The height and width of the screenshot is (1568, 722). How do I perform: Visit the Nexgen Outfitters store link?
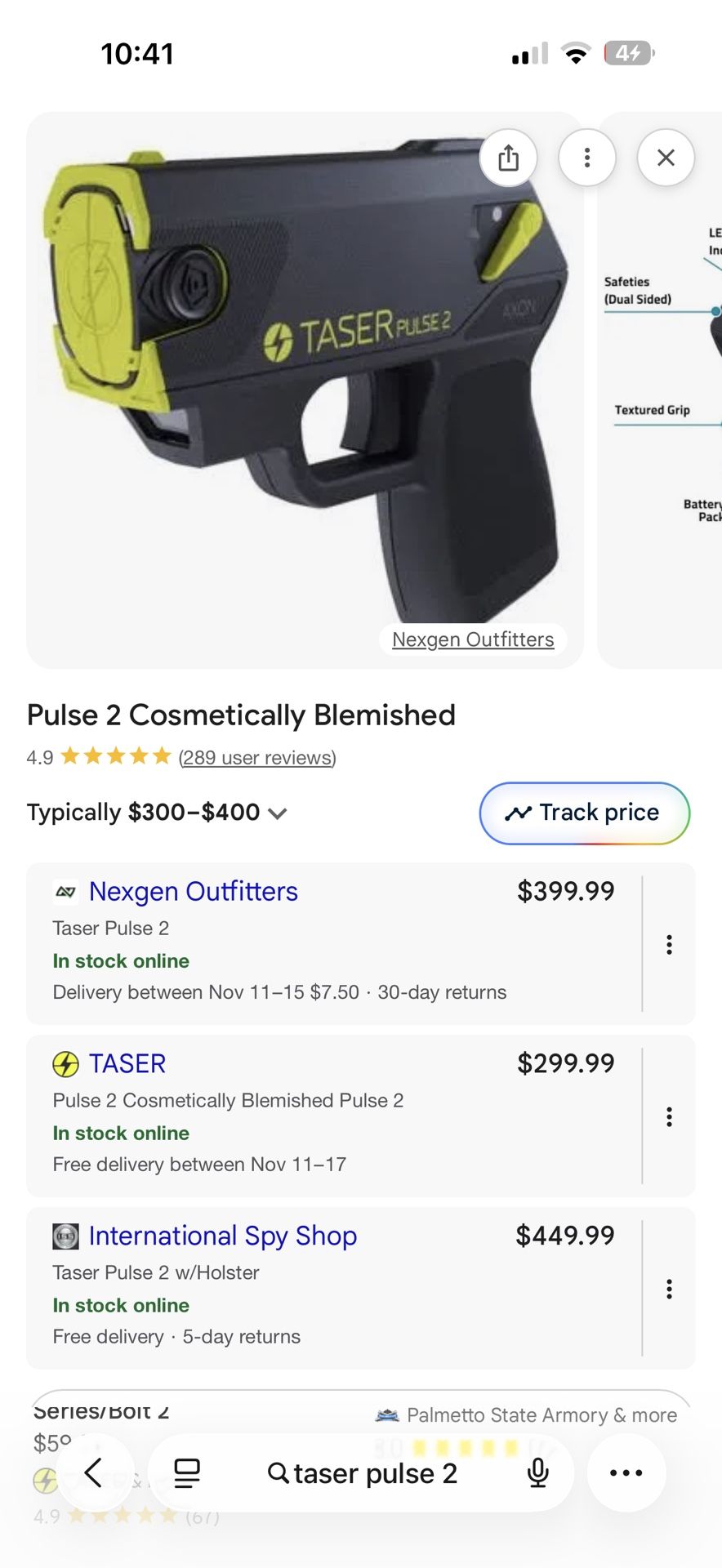[193, 892]
